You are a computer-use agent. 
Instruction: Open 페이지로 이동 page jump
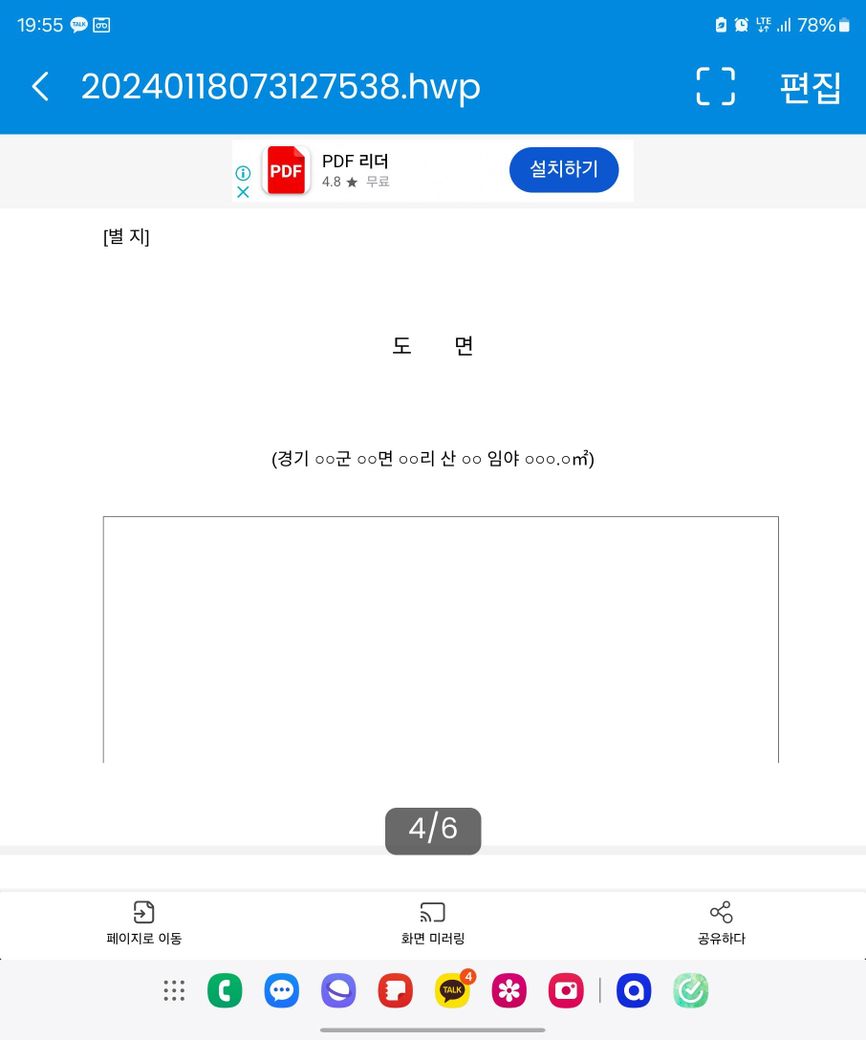(144, 923)
